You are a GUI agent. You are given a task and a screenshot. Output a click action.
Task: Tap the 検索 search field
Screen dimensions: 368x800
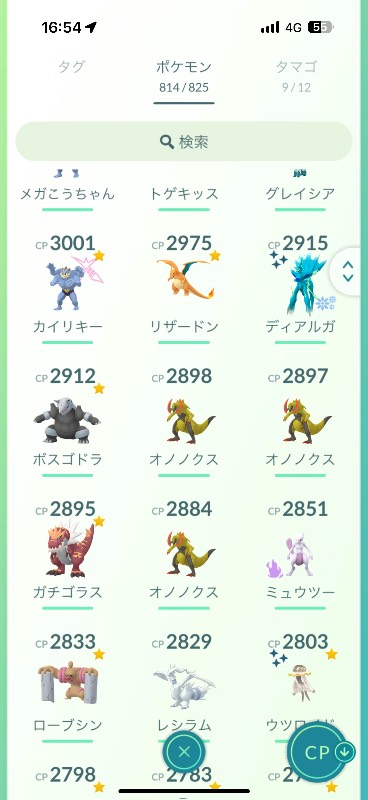[x=184, y=142]
